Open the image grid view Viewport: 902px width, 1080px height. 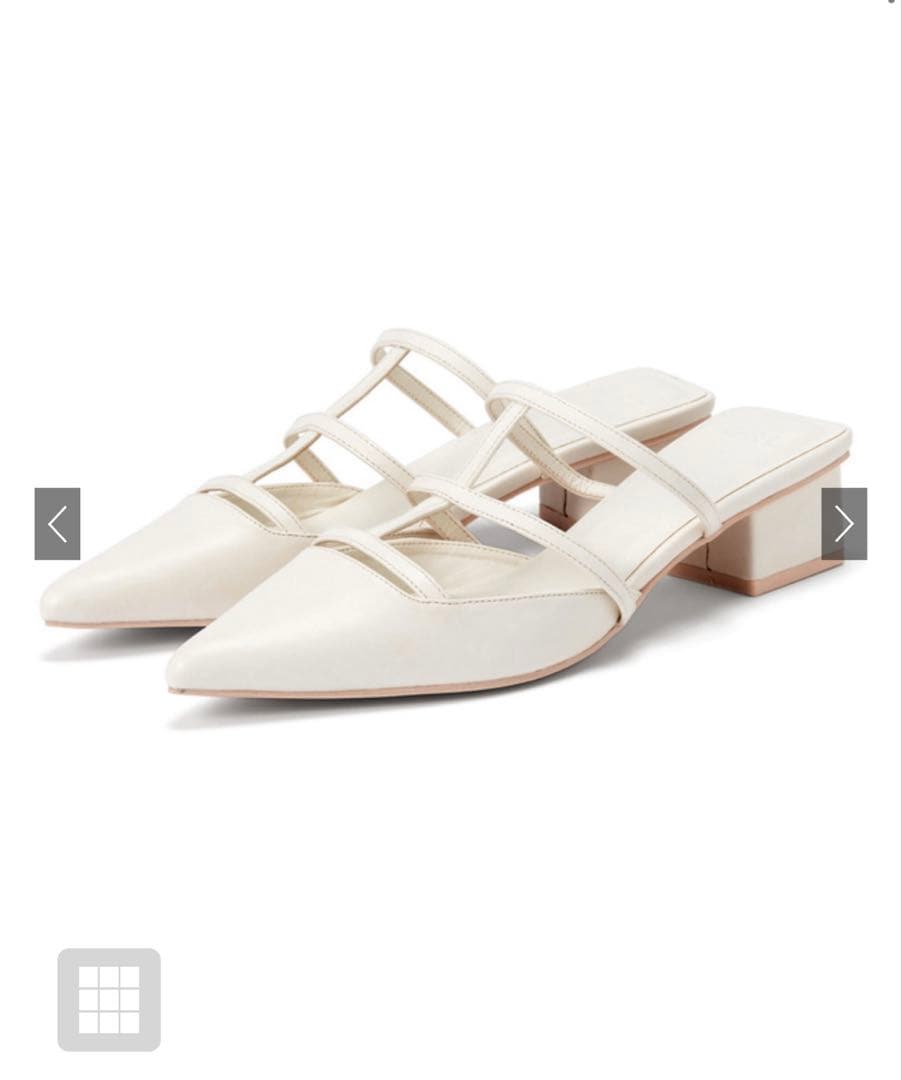109,999
